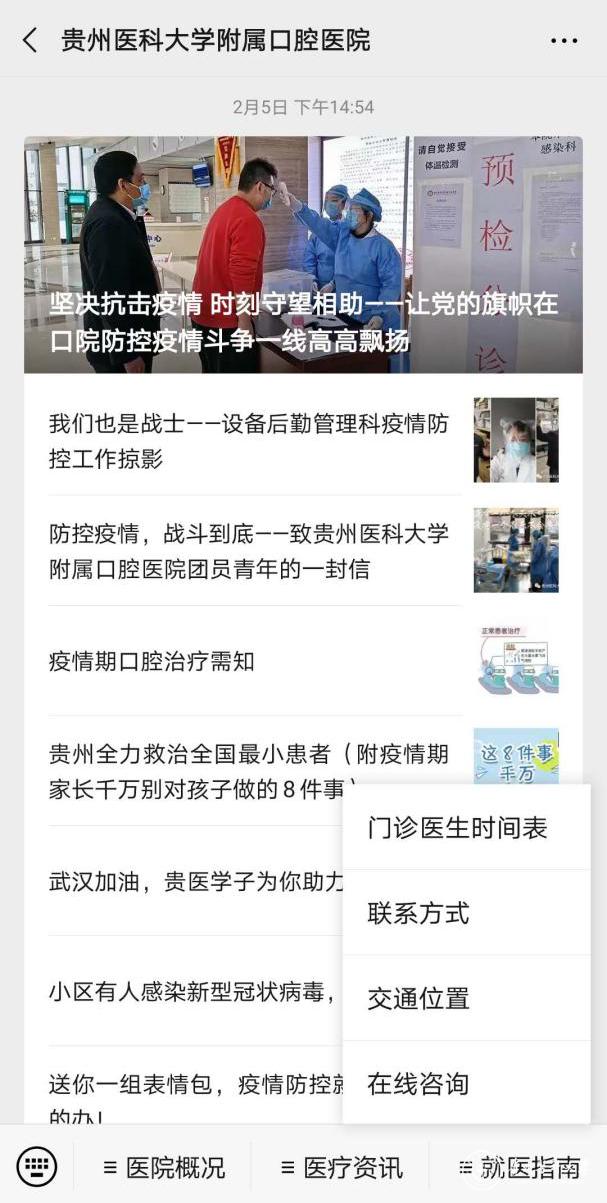
Task: Open the 医院概况 menu
Action: (165, 1167)
